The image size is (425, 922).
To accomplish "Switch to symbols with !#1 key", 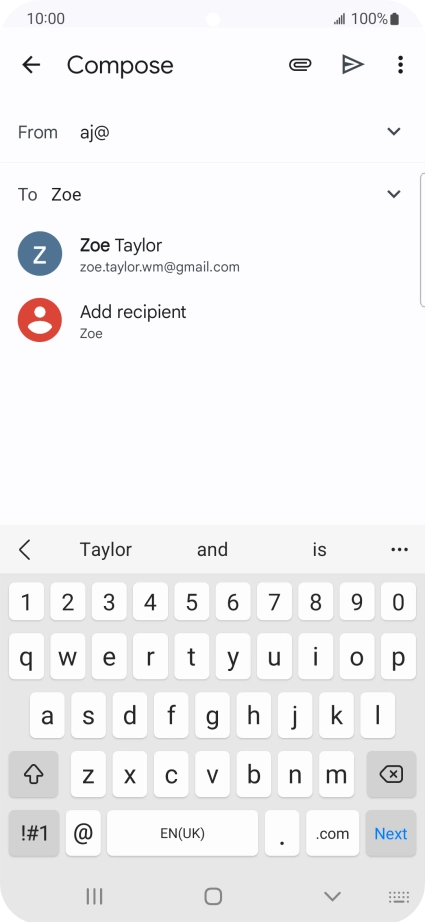I will point(34,833).
